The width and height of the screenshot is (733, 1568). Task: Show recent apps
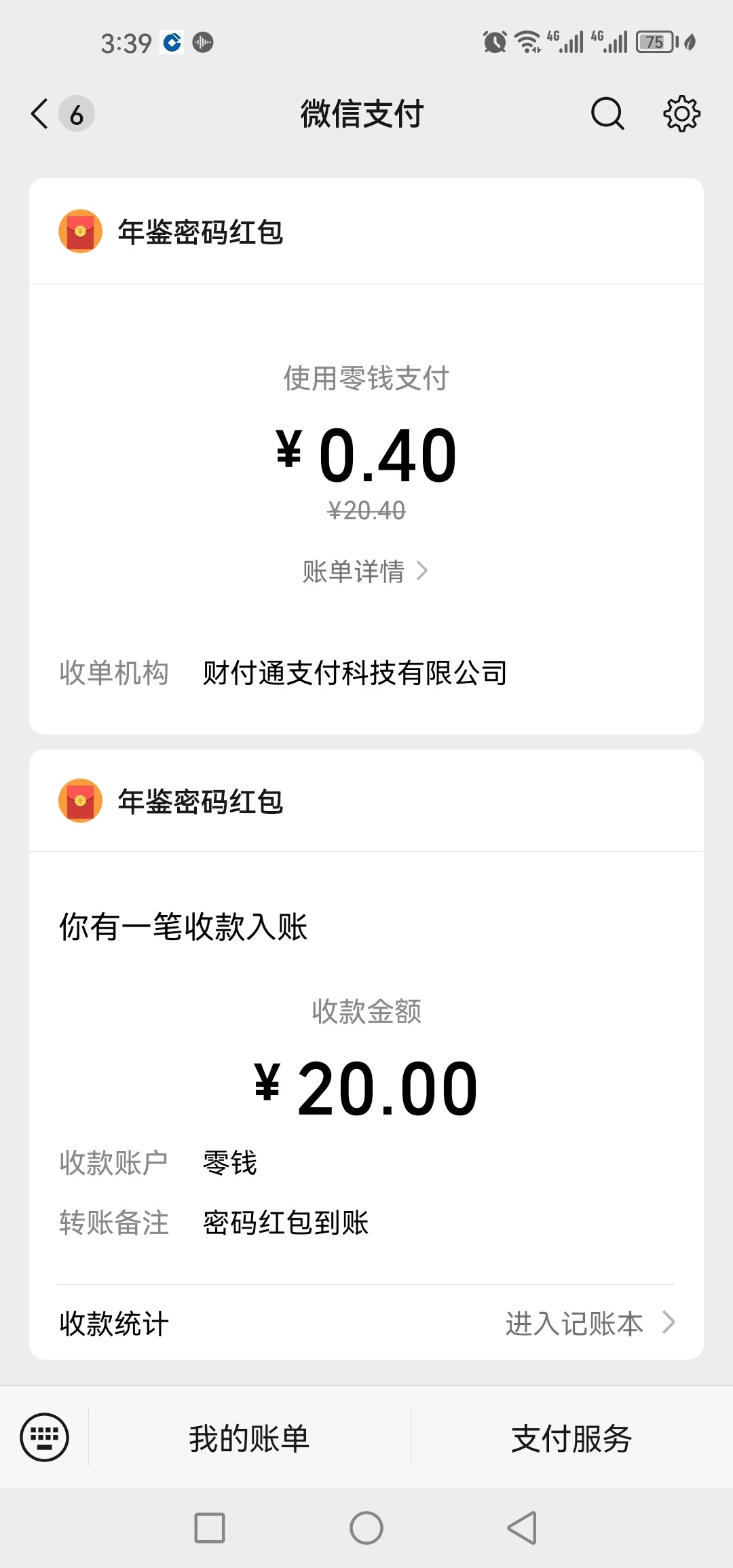coord(210,1528)
